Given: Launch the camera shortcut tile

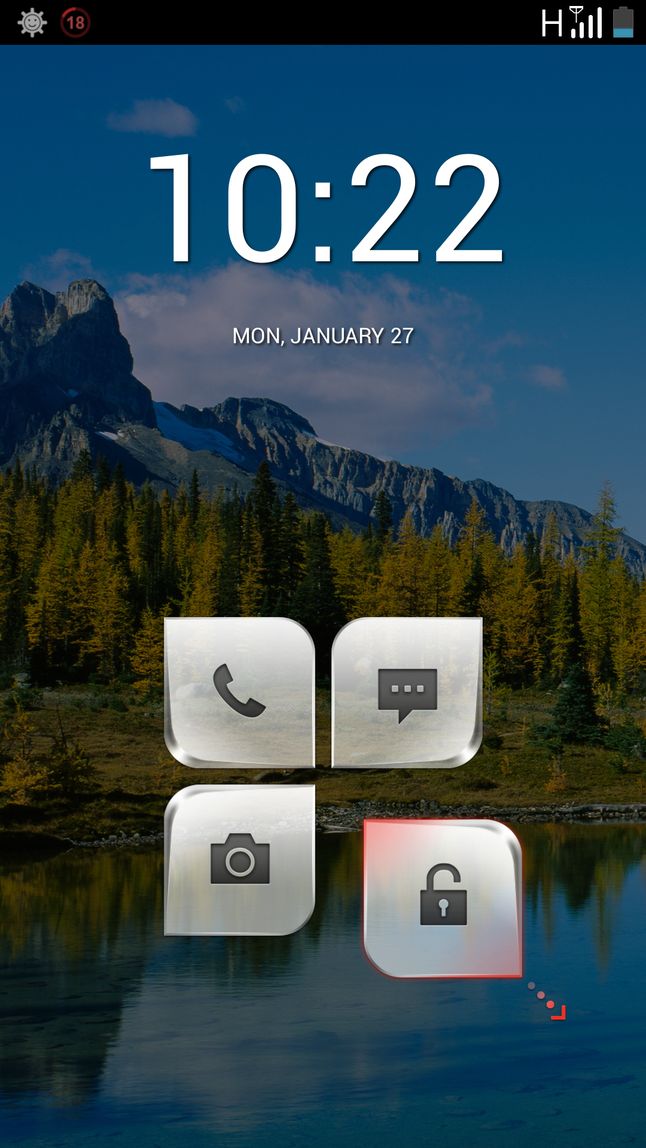Looking at the screenshot, I should [x=239, y=860].
